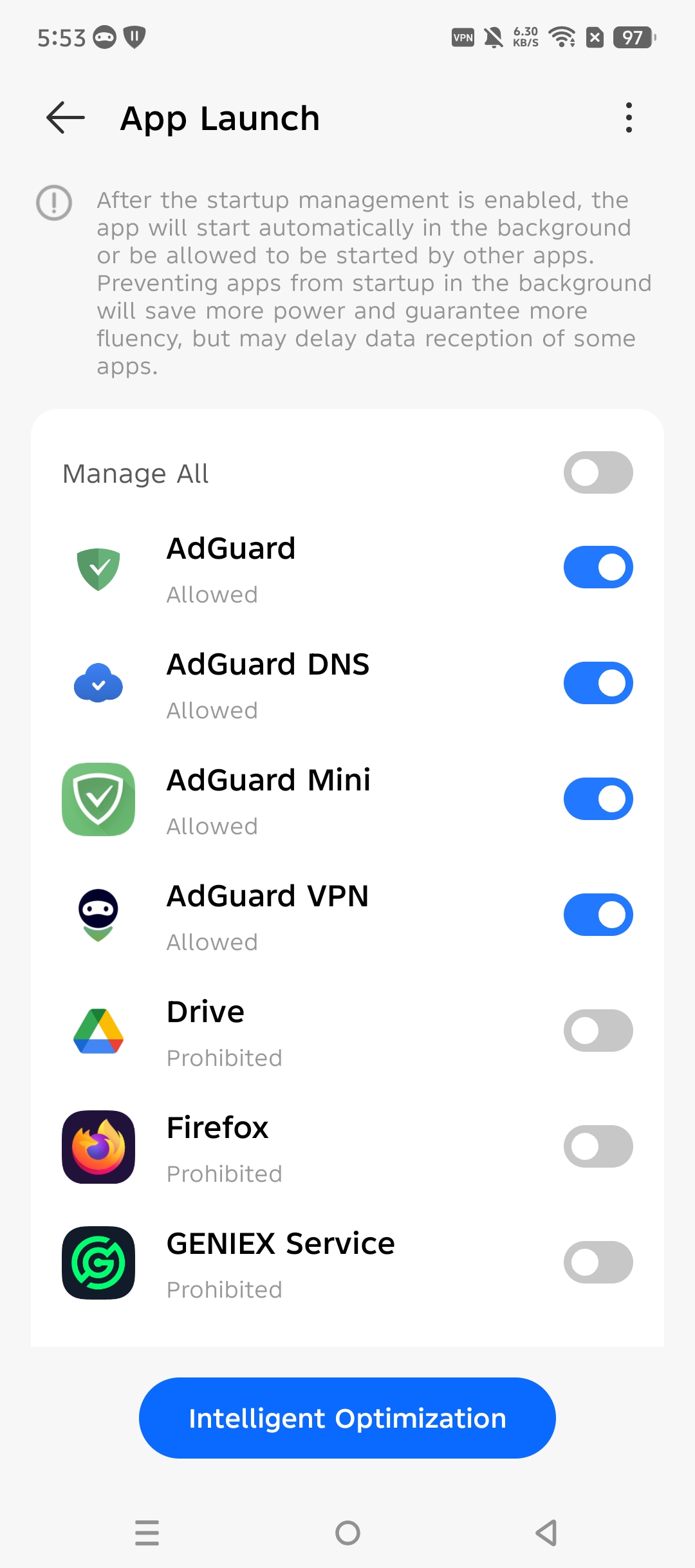Open the recent apps menu button
Screen dimensions: 695x1568
point(147,1533)
